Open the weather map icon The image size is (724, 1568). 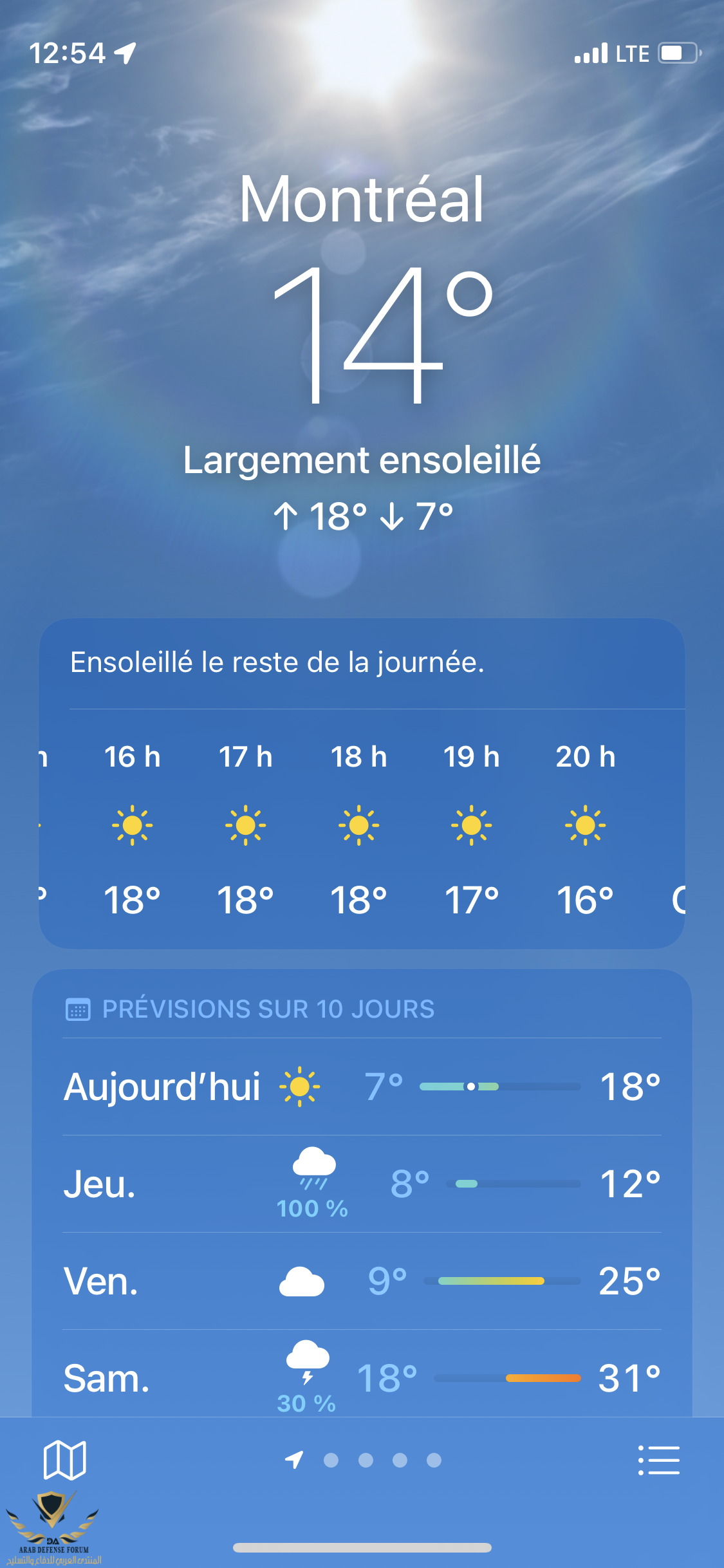point(64,1460)
